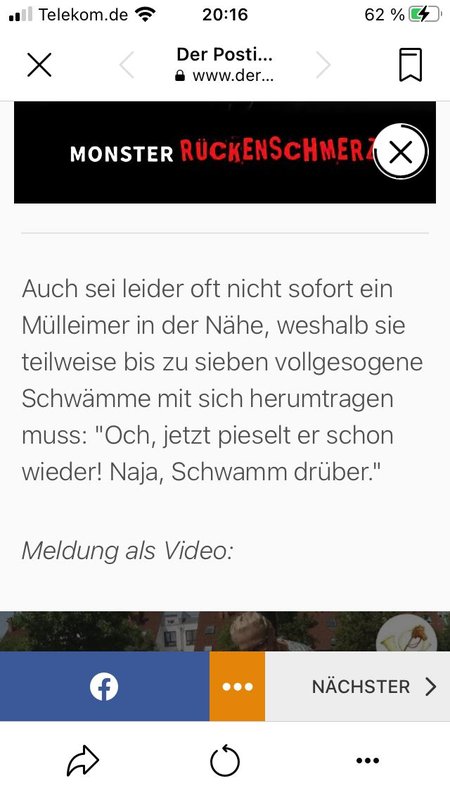
Task: Share the page with the arrow icon
Action: [x=83, y=761]
